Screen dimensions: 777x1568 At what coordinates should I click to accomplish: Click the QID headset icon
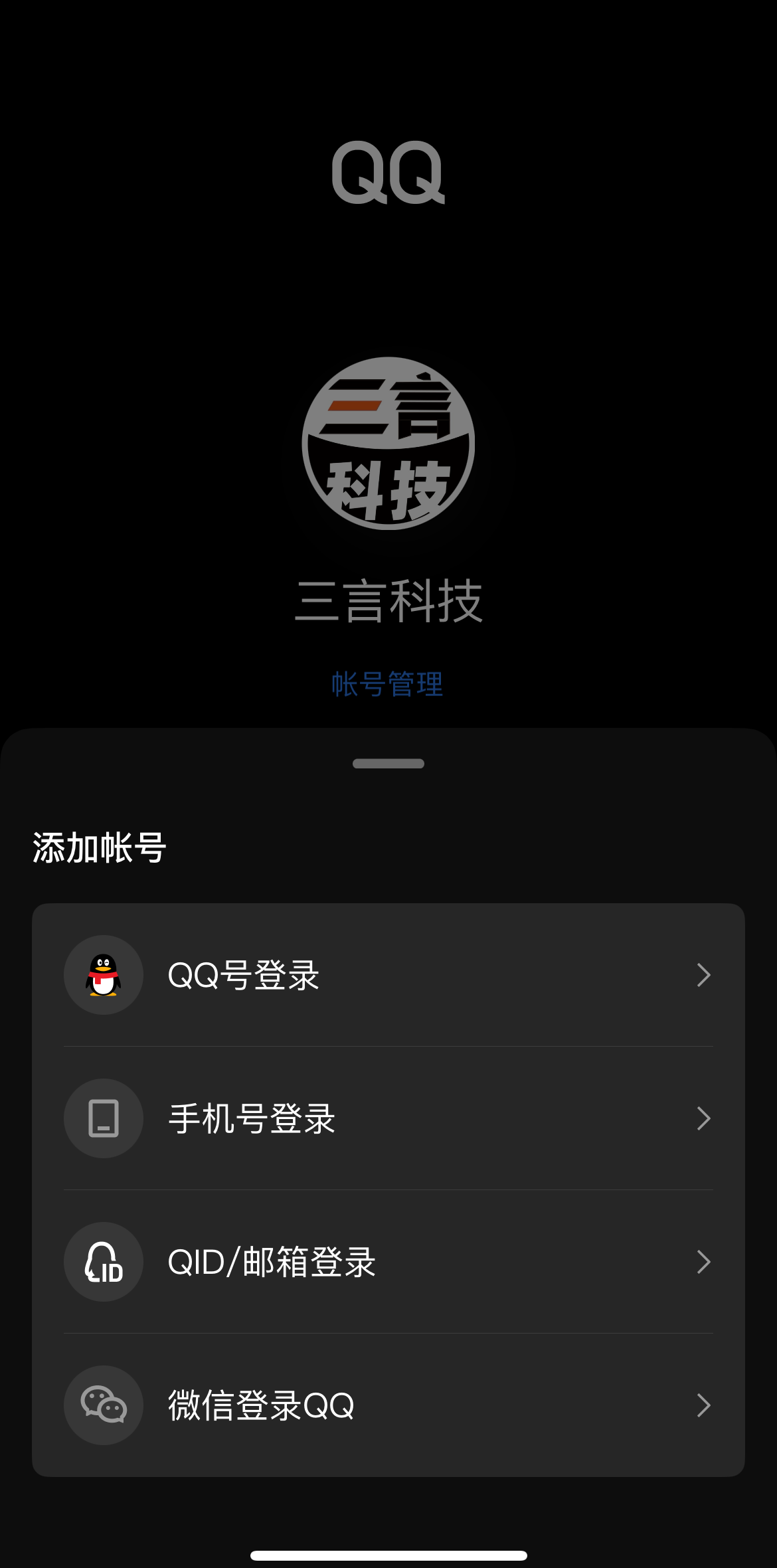[103, 1261]
